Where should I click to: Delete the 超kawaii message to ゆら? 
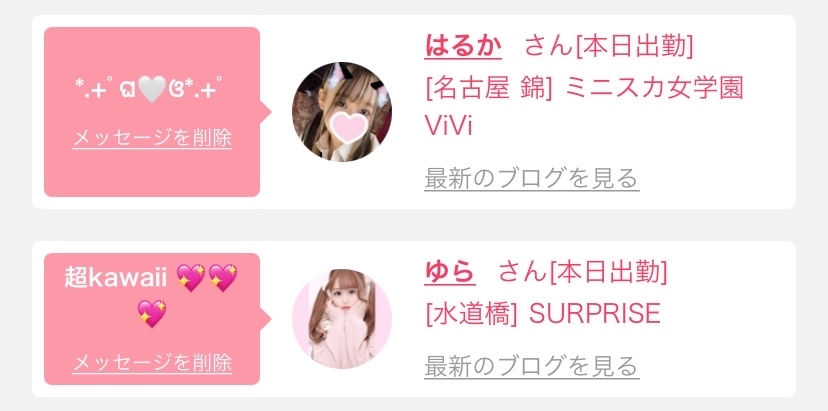pyautogui.click(x=152, y=362)
